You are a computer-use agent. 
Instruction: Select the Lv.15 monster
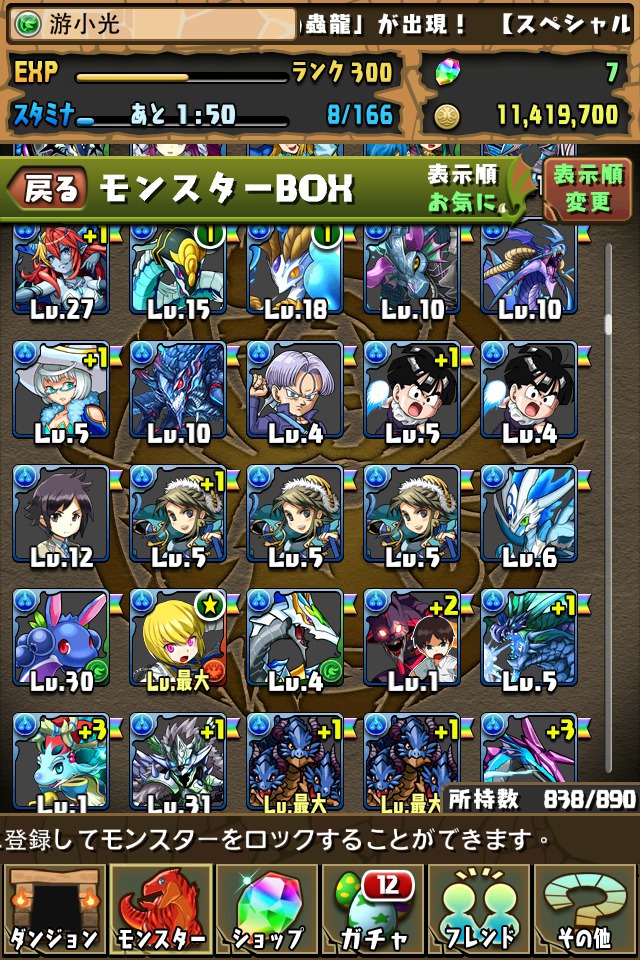177,270
